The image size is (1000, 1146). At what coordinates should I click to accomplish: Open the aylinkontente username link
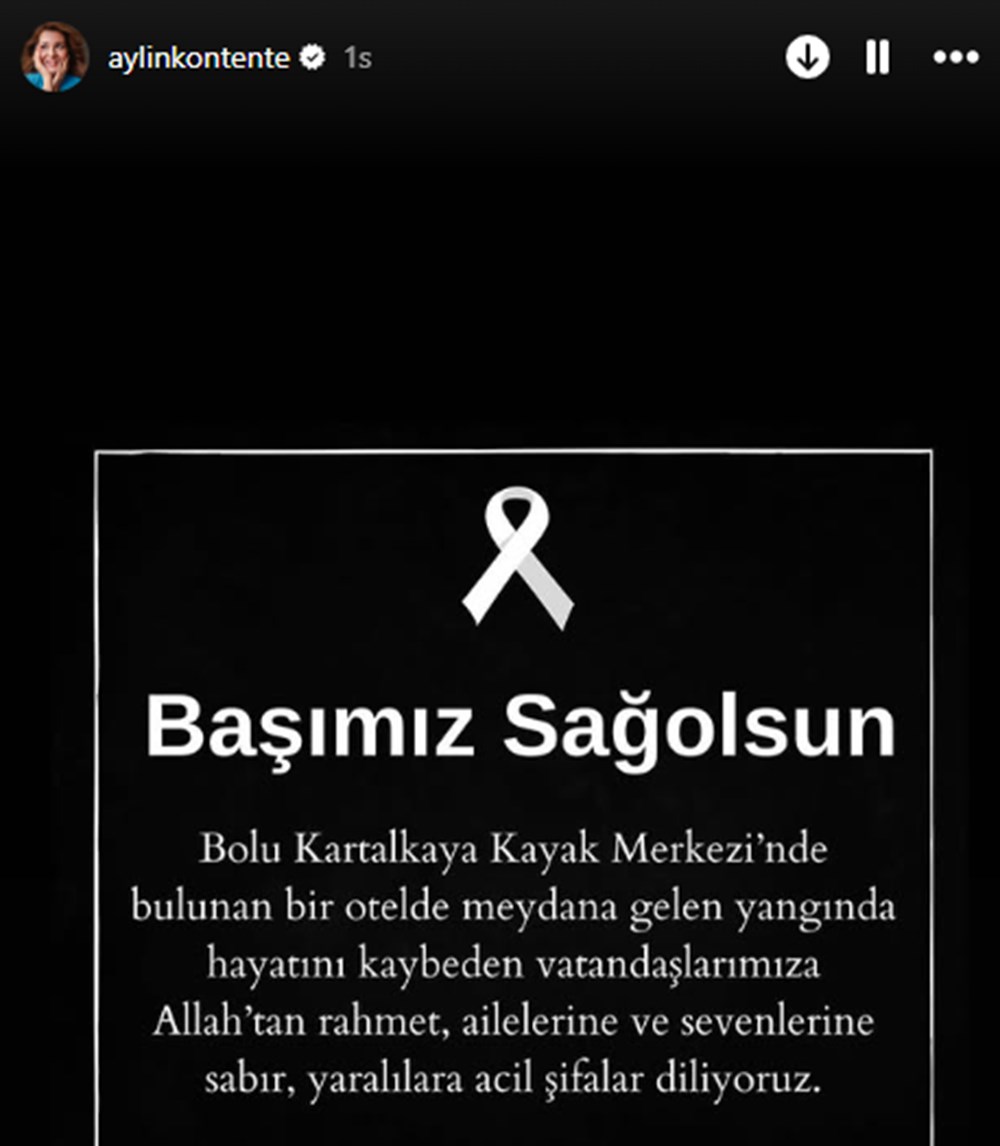198,58
